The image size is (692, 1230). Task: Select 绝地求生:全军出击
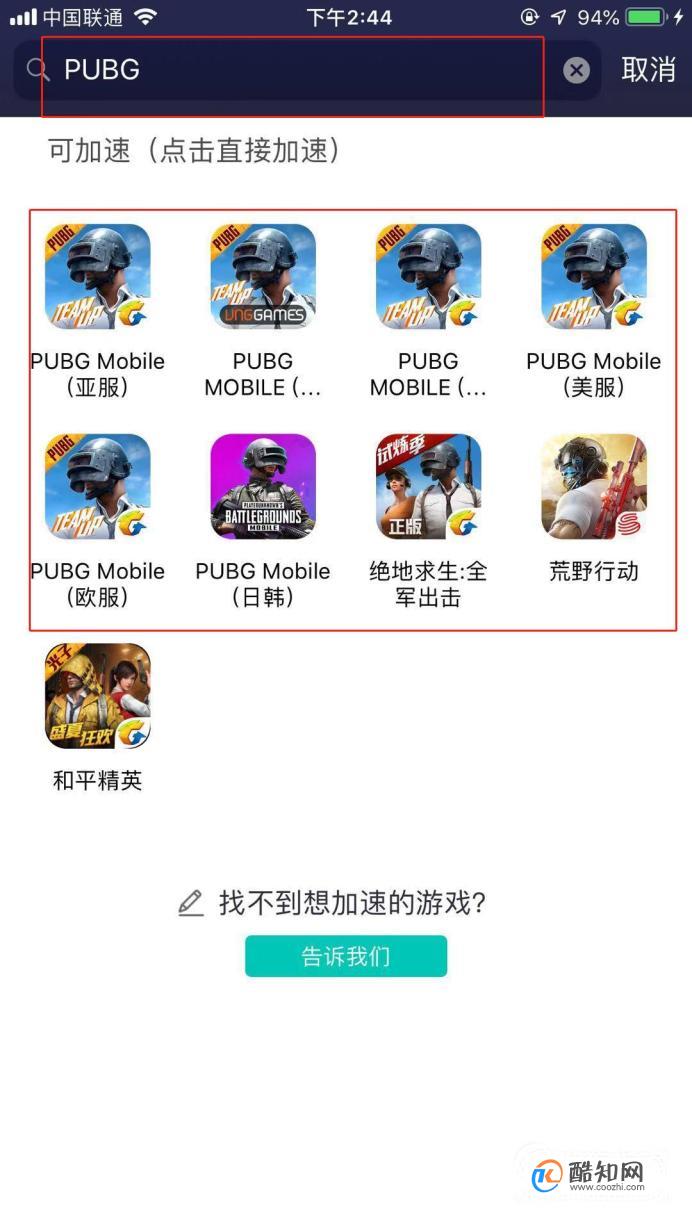point(428,488)
